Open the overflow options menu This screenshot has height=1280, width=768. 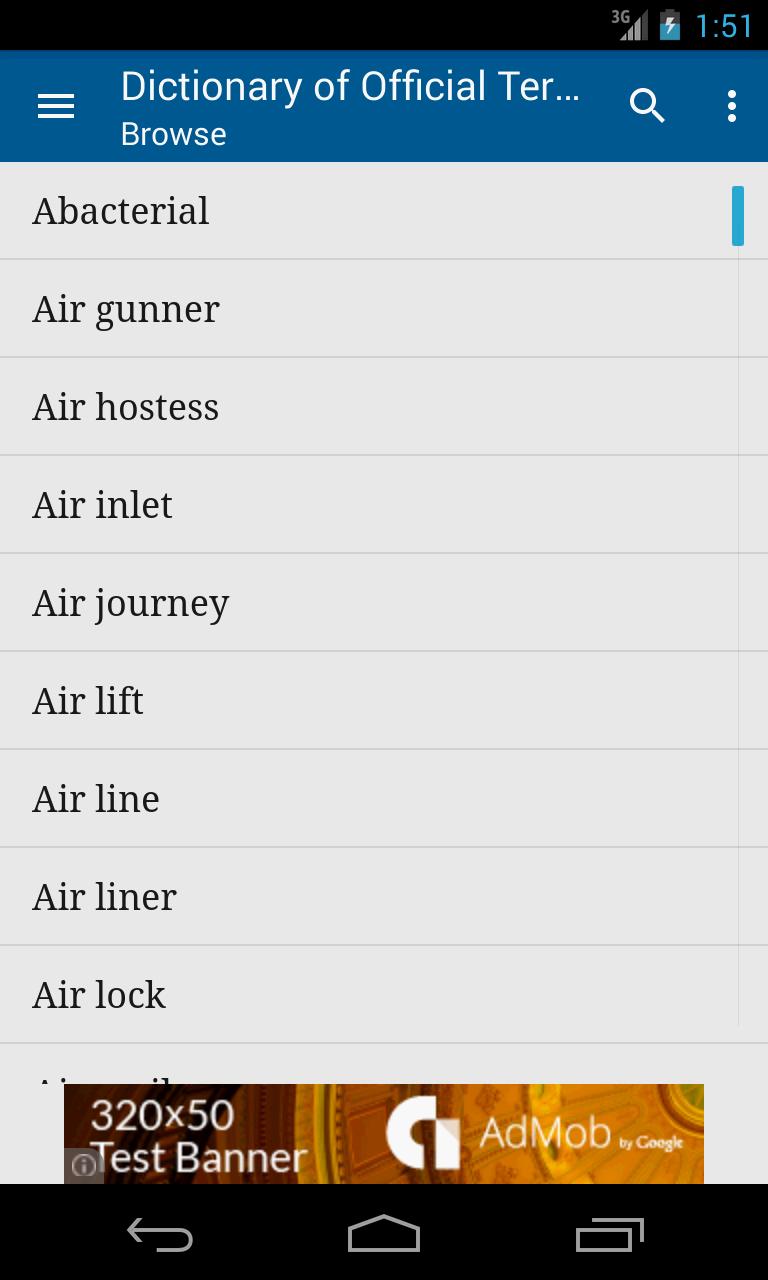point(732,106)
